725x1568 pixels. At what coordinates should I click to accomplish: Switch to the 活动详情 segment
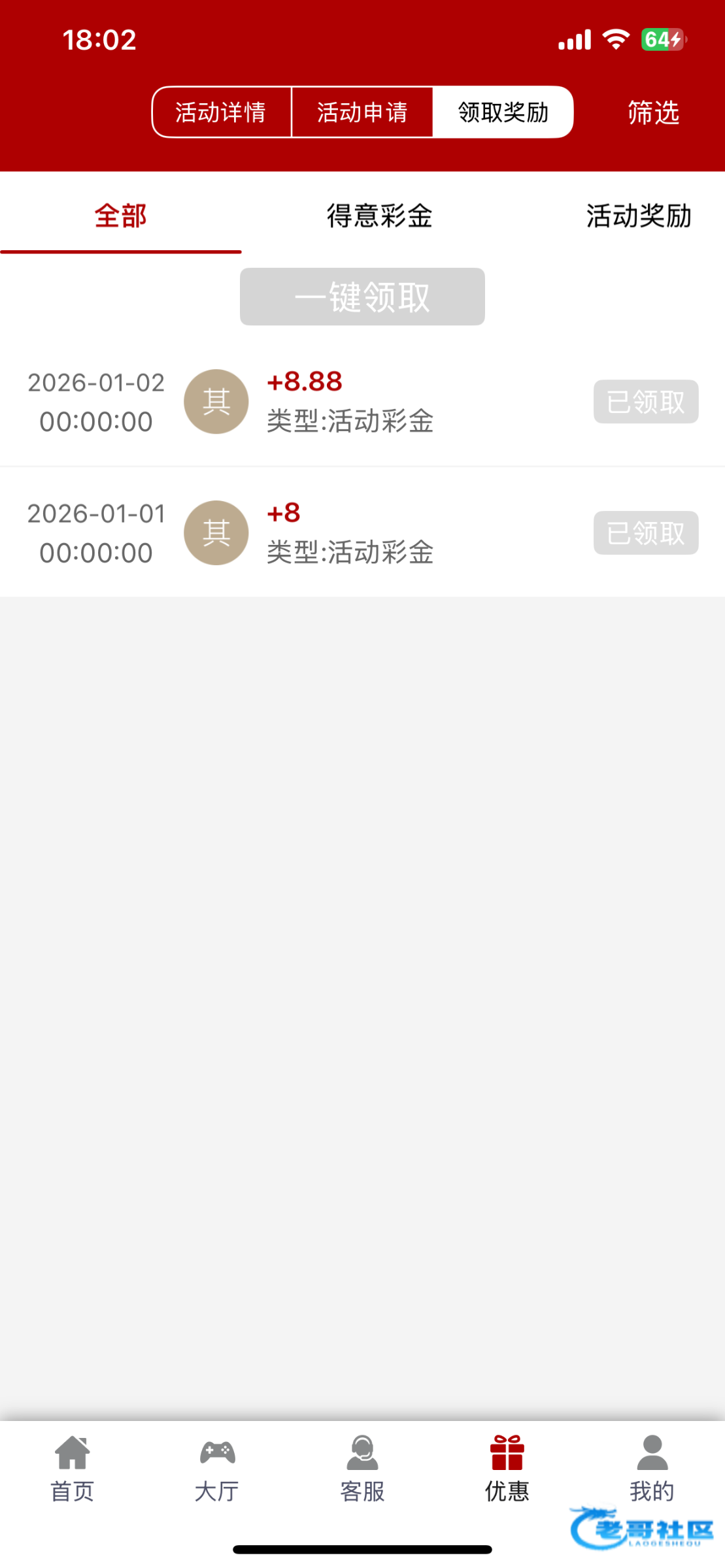tap(221, 112)
